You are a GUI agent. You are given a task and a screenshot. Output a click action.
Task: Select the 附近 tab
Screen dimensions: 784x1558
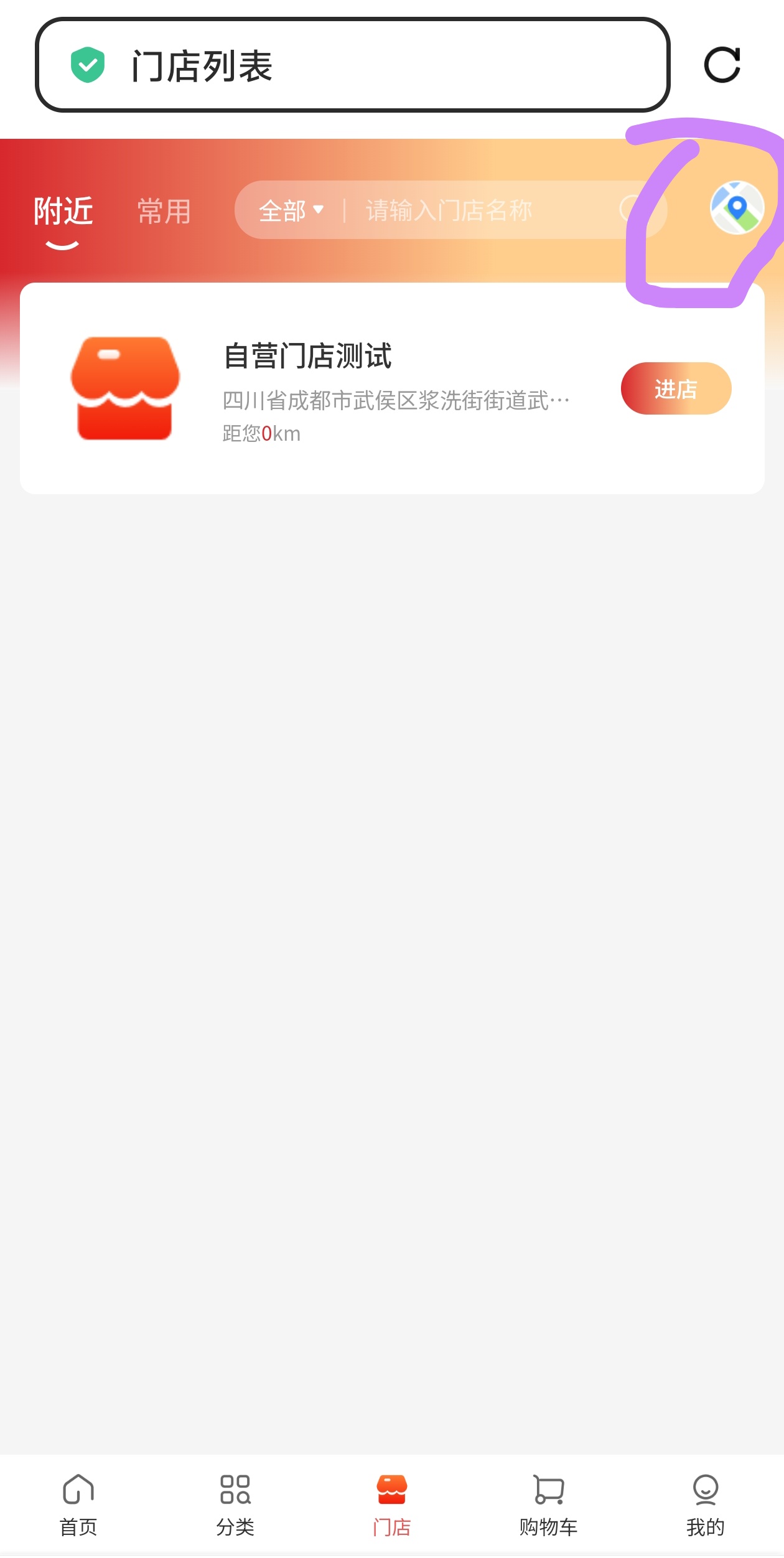pyautogui.click(x=63, y=211)
